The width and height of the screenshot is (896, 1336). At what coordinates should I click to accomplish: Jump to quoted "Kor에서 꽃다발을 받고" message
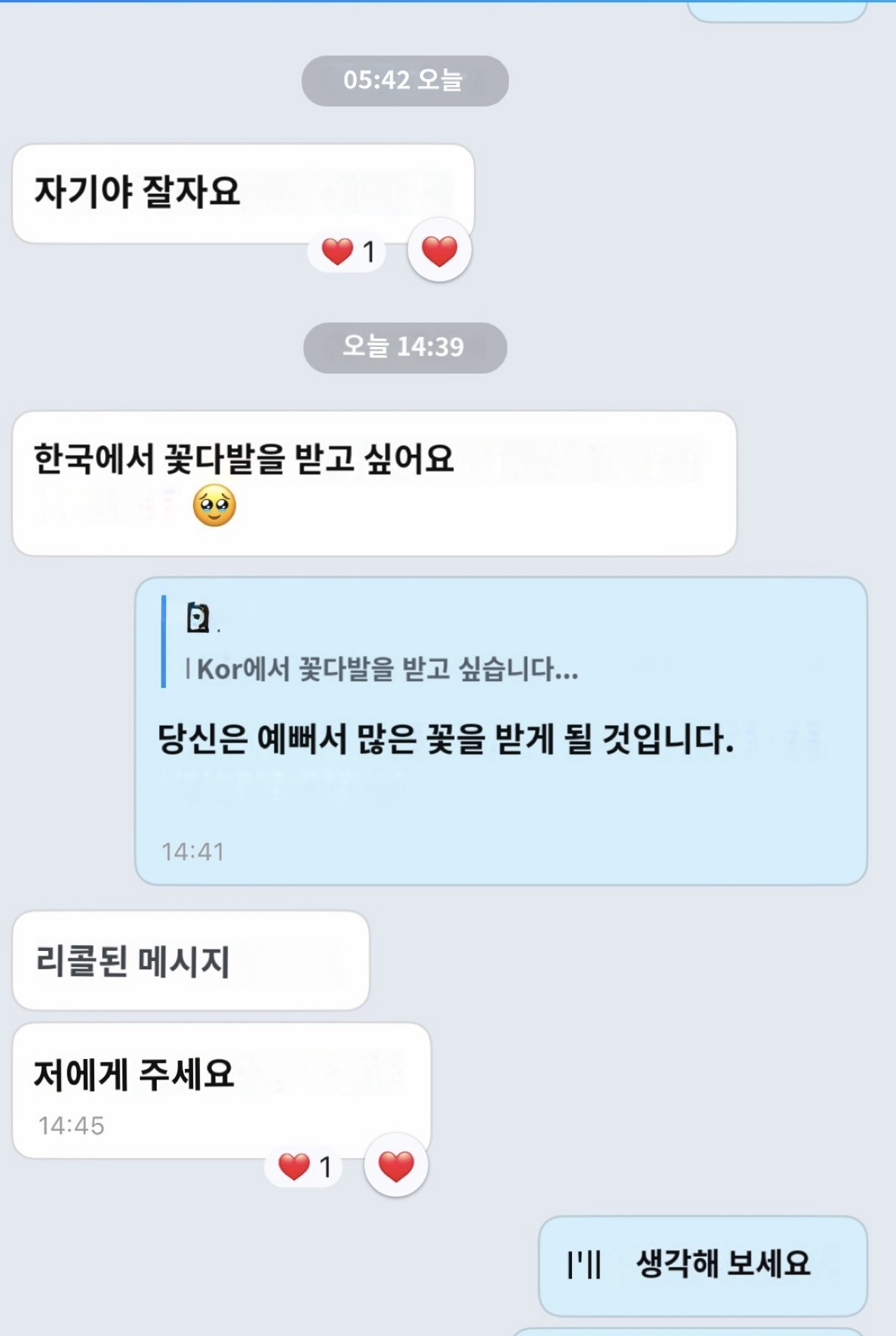point(380,645)
